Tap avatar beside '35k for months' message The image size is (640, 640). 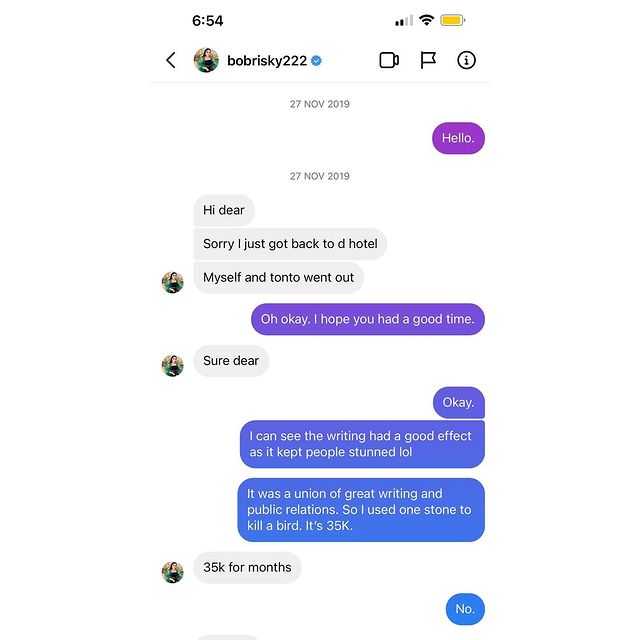pyautogui.click(x=173, y=572)
